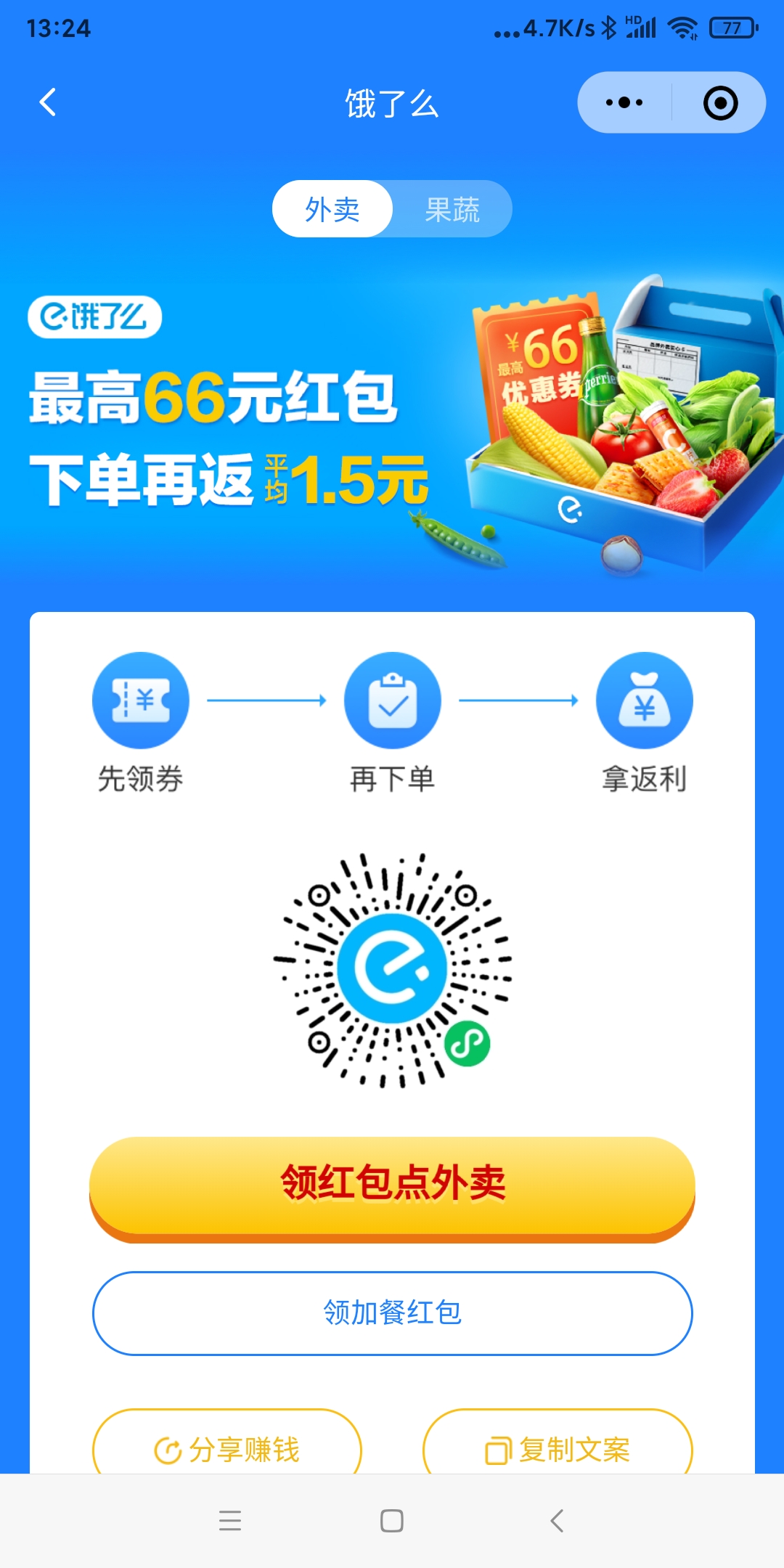Switch to the 果蔬 tab
This screenshot has width=784, height=1568.
pos(452,209)
